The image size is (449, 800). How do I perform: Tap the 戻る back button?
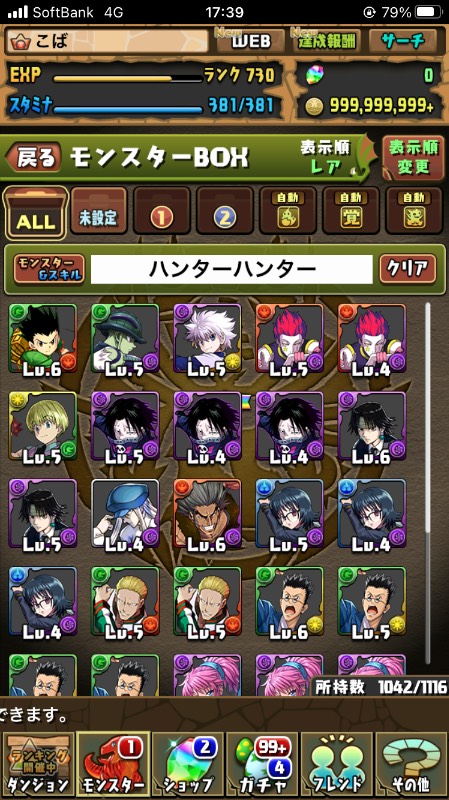point(34,157)
